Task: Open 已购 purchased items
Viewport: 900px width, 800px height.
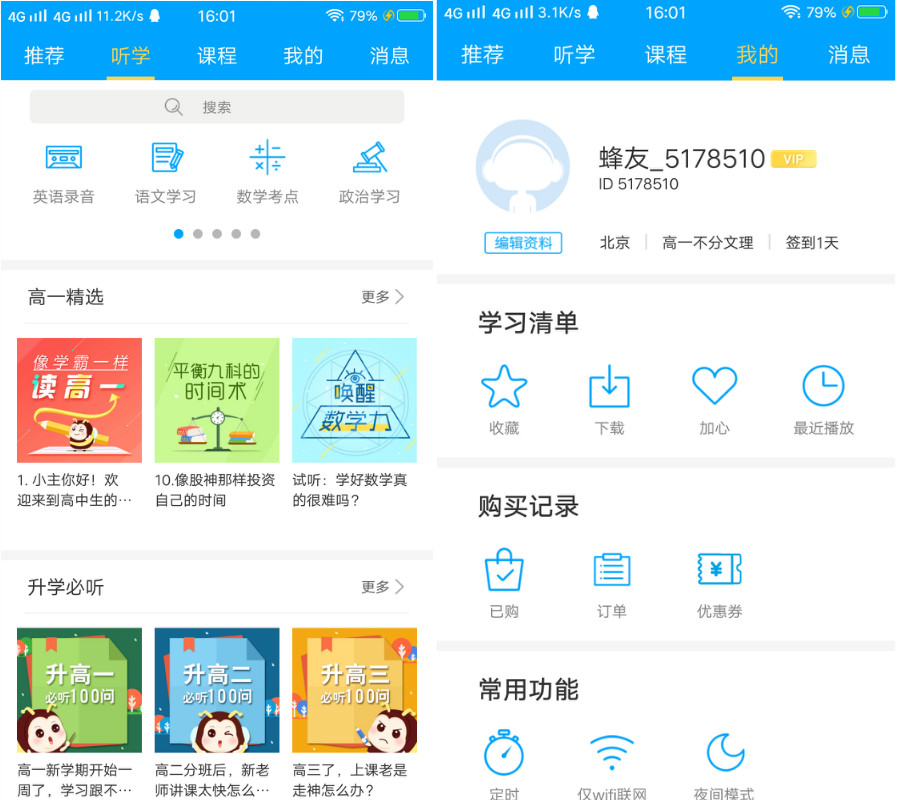Action: coord(504,582)
